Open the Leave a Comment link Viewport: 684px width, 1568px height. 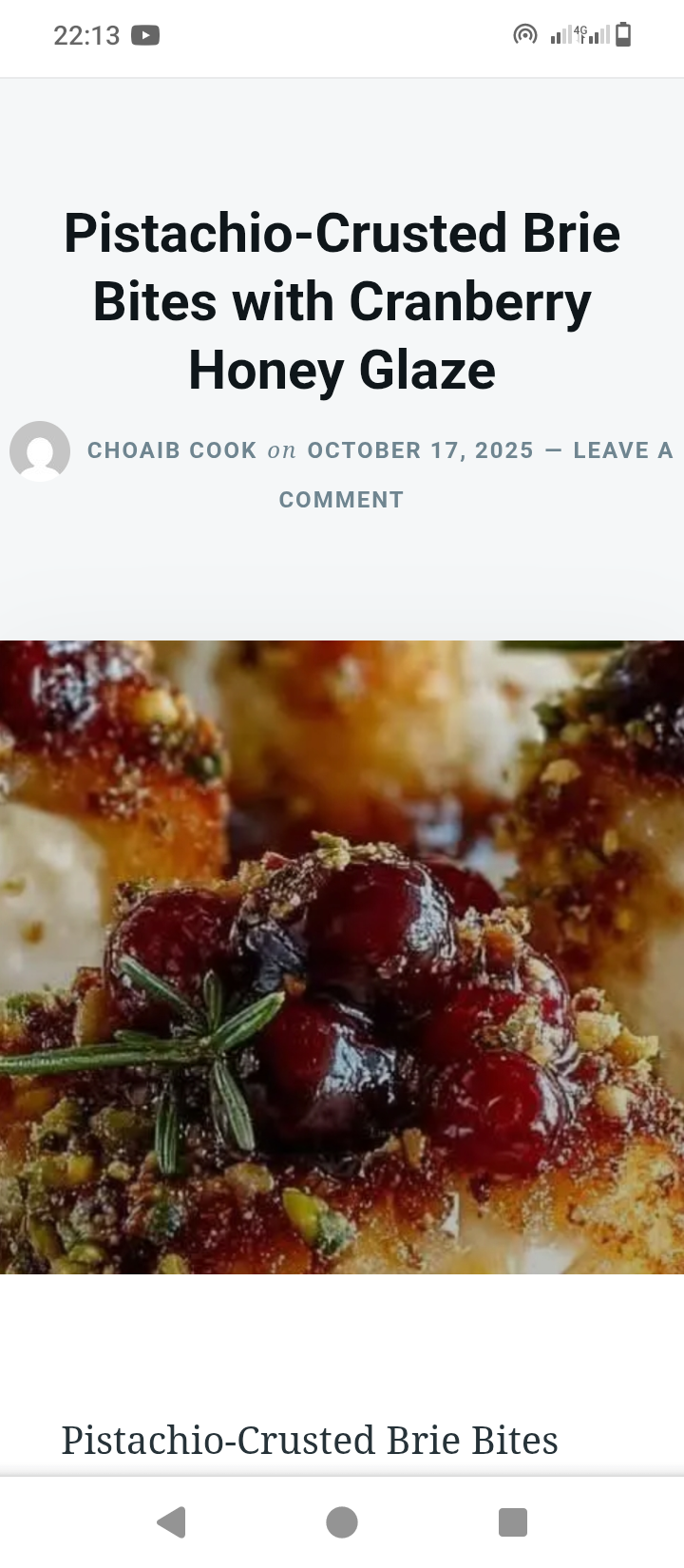pos(622,450)
